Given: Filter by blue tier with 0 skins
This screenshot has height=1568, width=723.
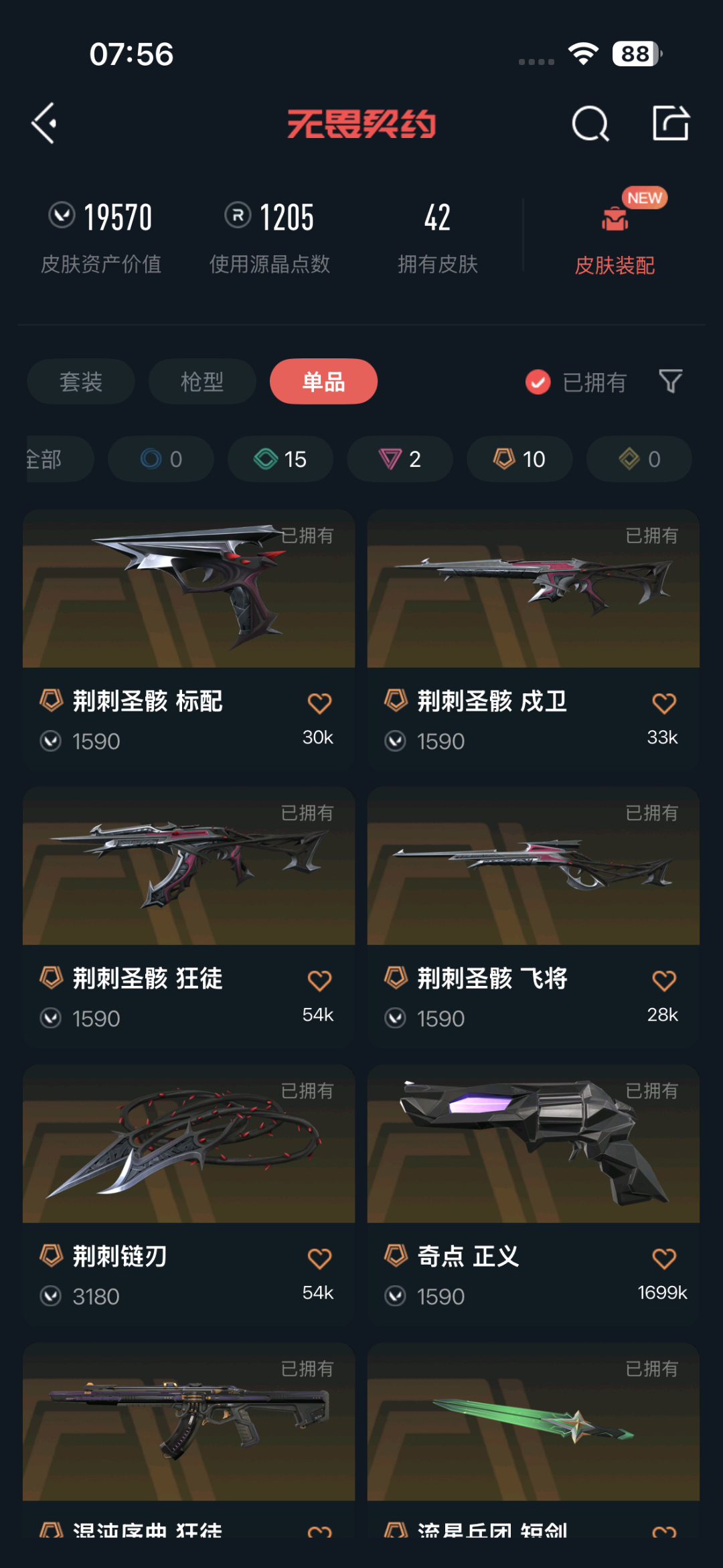Looking at the screenshot, I should [x=161, y=459].
